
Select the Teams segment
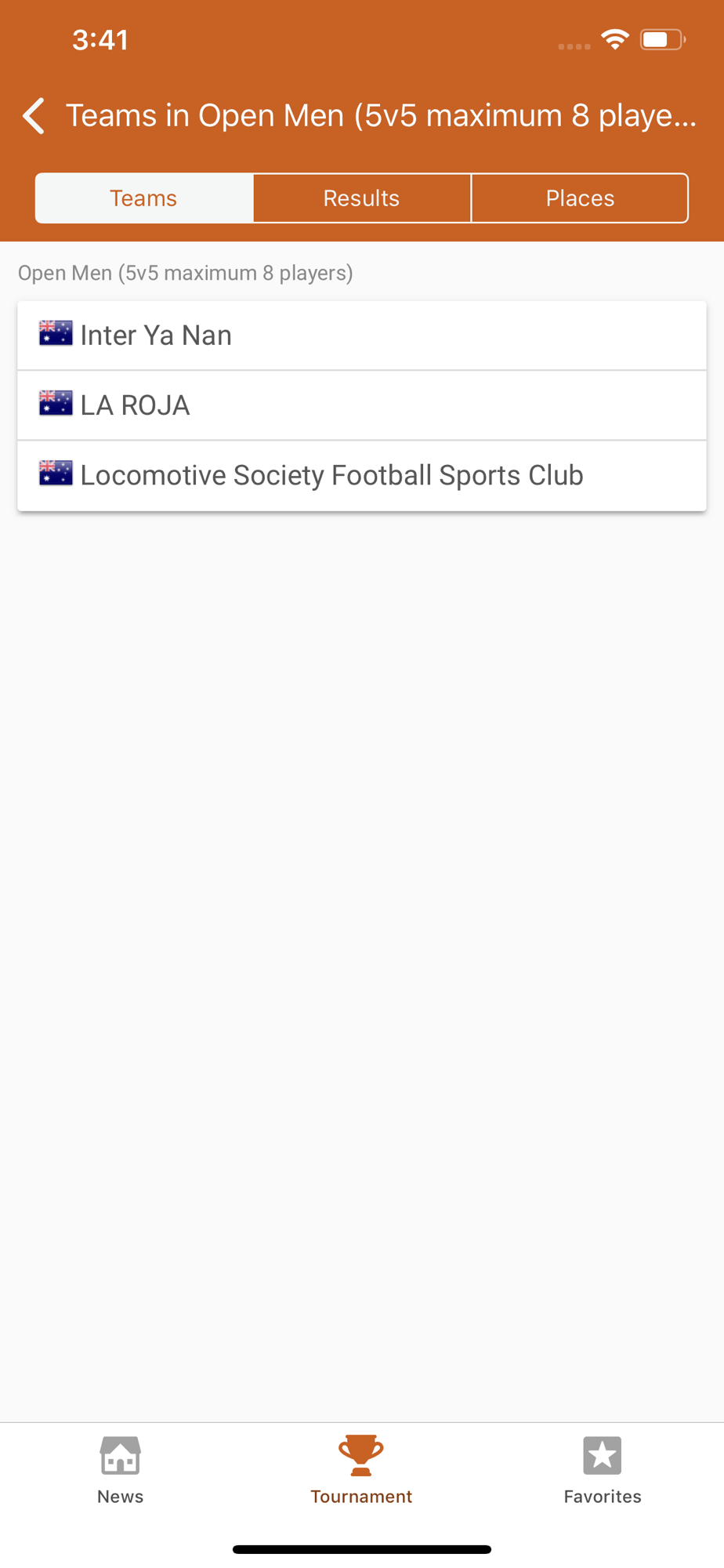pyautogui.click(x=144, y=198)
